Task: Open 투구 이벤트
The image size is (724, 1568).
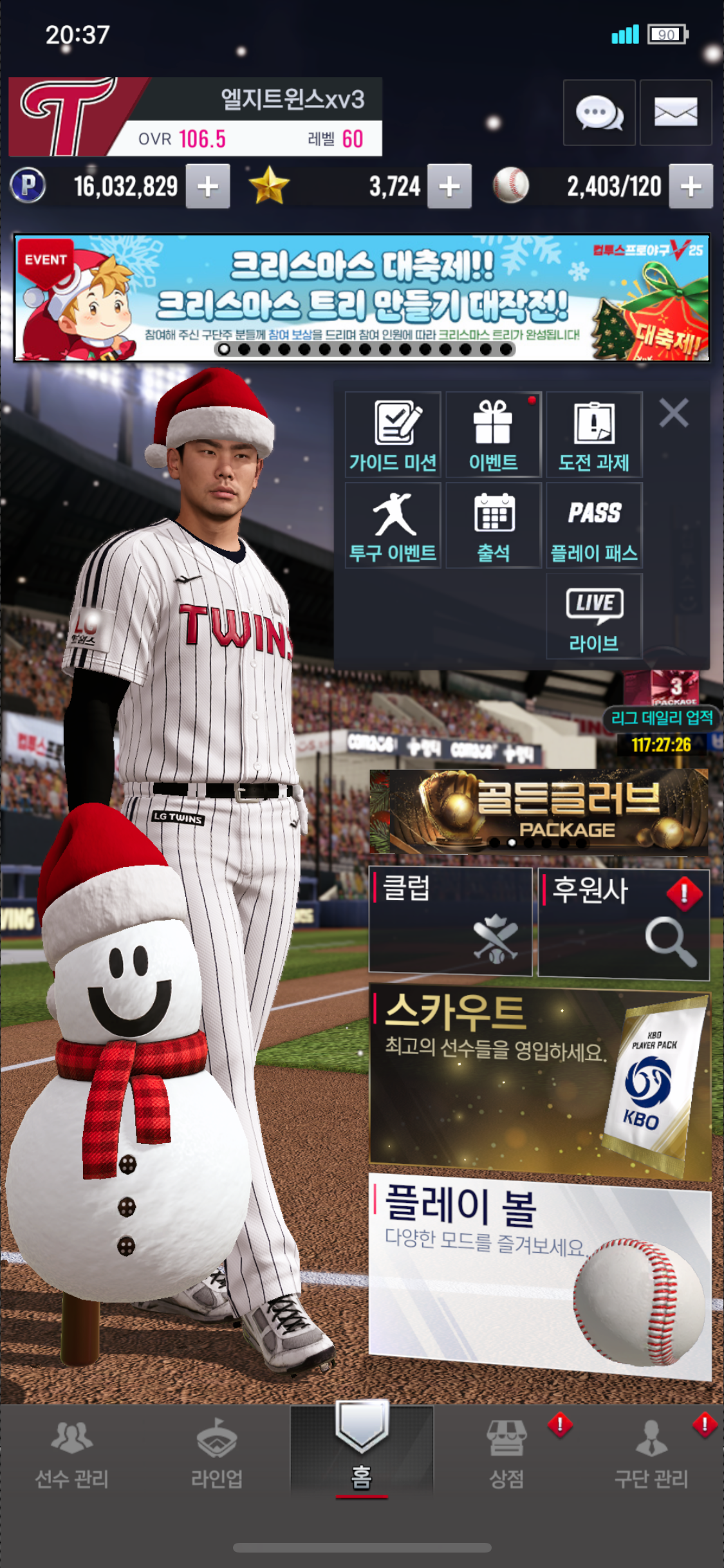Action: tap(393, 525)
